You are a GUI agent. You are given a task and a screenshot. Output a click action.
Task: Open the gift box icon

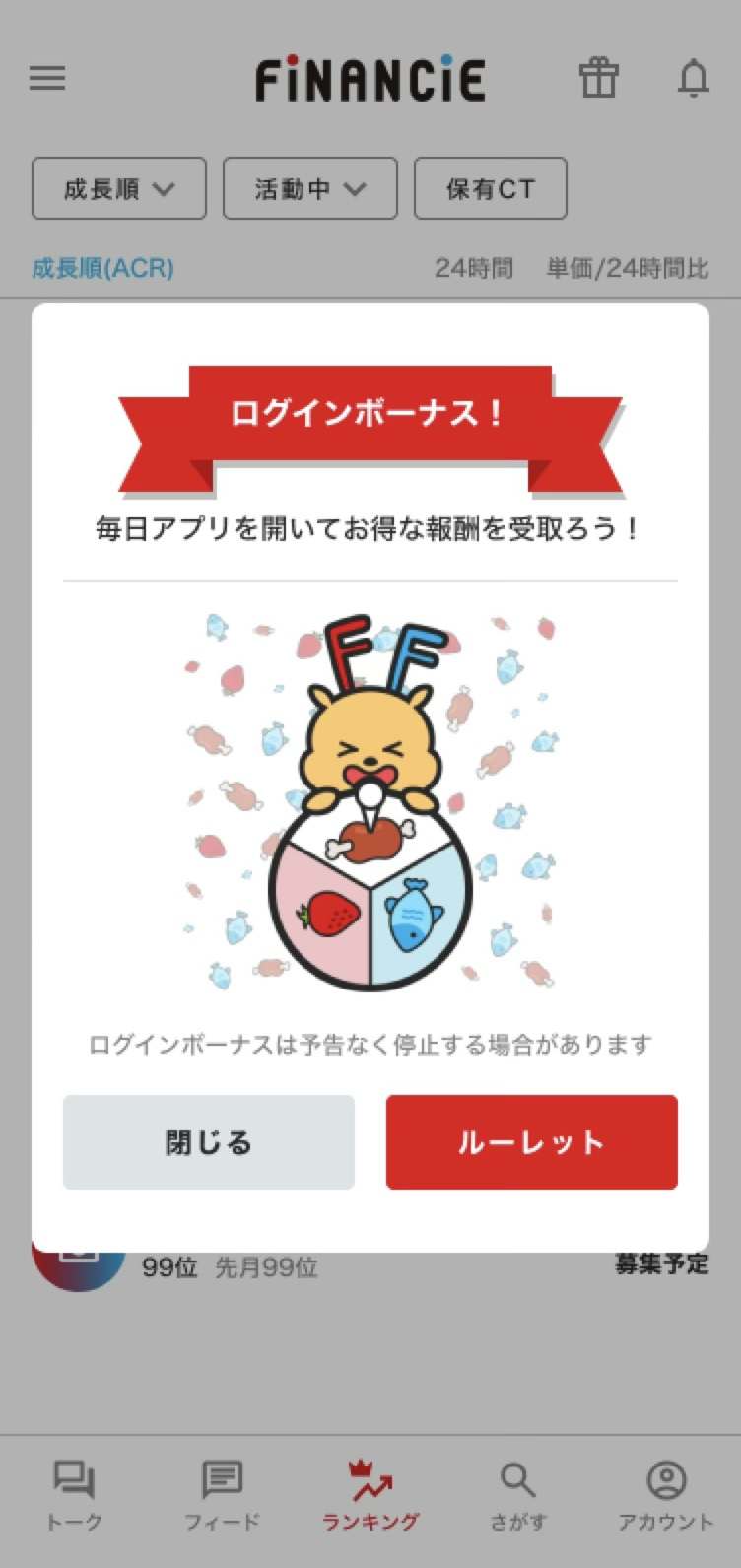tap(598, 79)
